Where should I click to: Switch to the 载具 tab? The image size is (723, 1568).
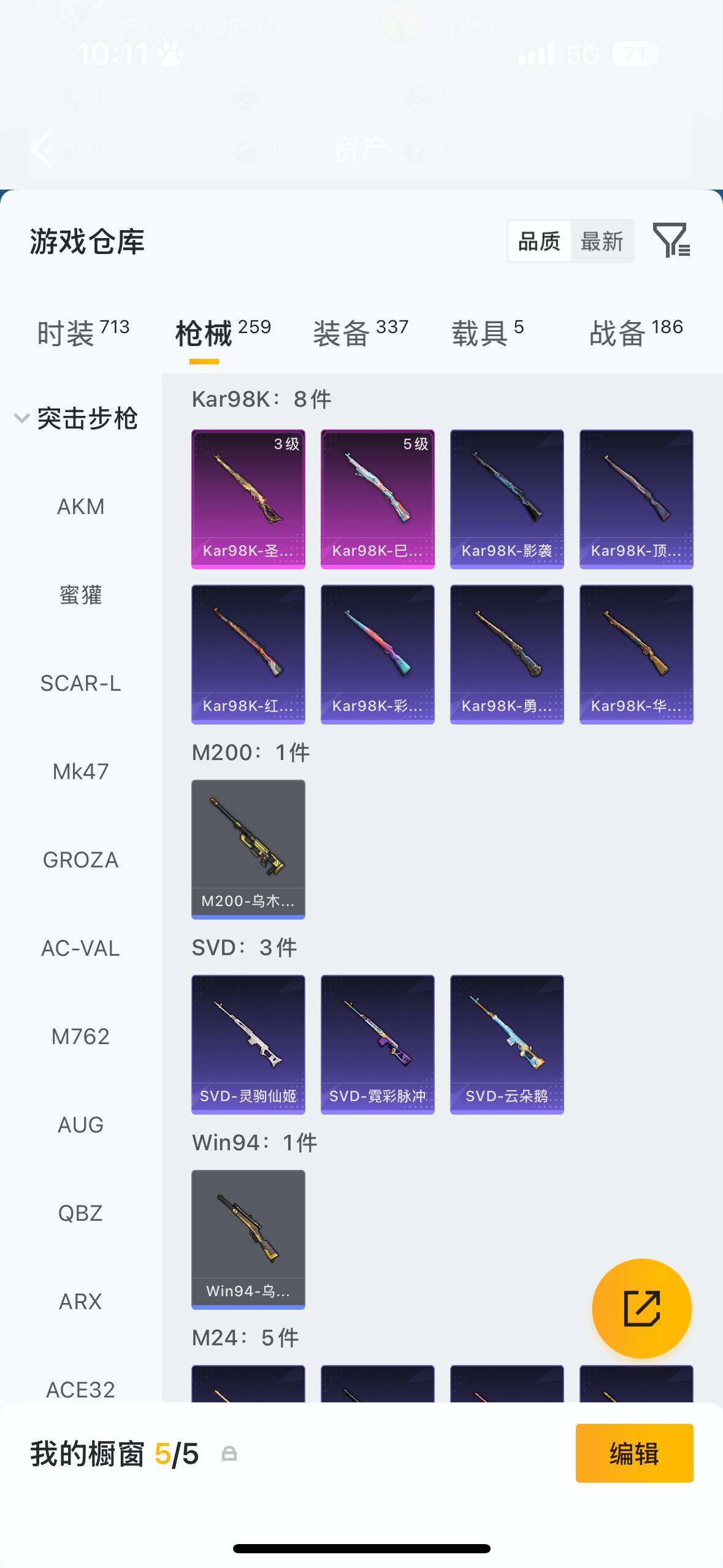click(488, 333)
